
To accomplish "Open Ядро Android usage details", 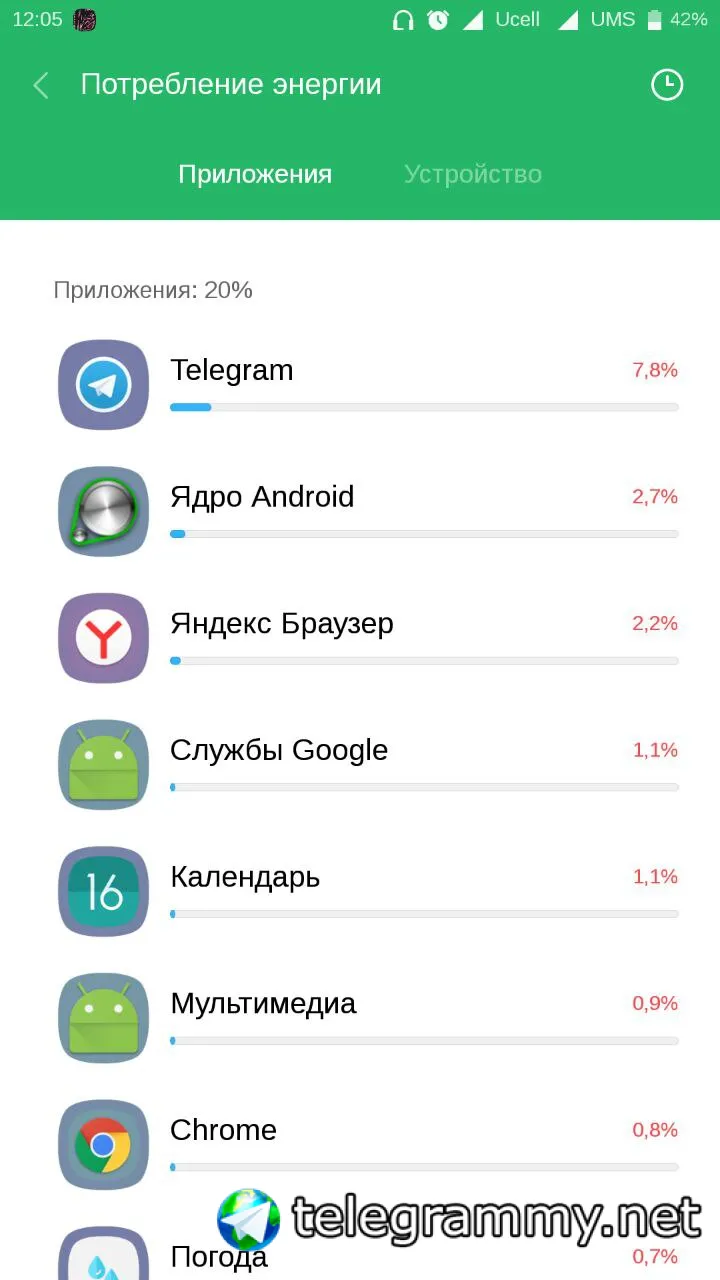I will tap(360, 511).
